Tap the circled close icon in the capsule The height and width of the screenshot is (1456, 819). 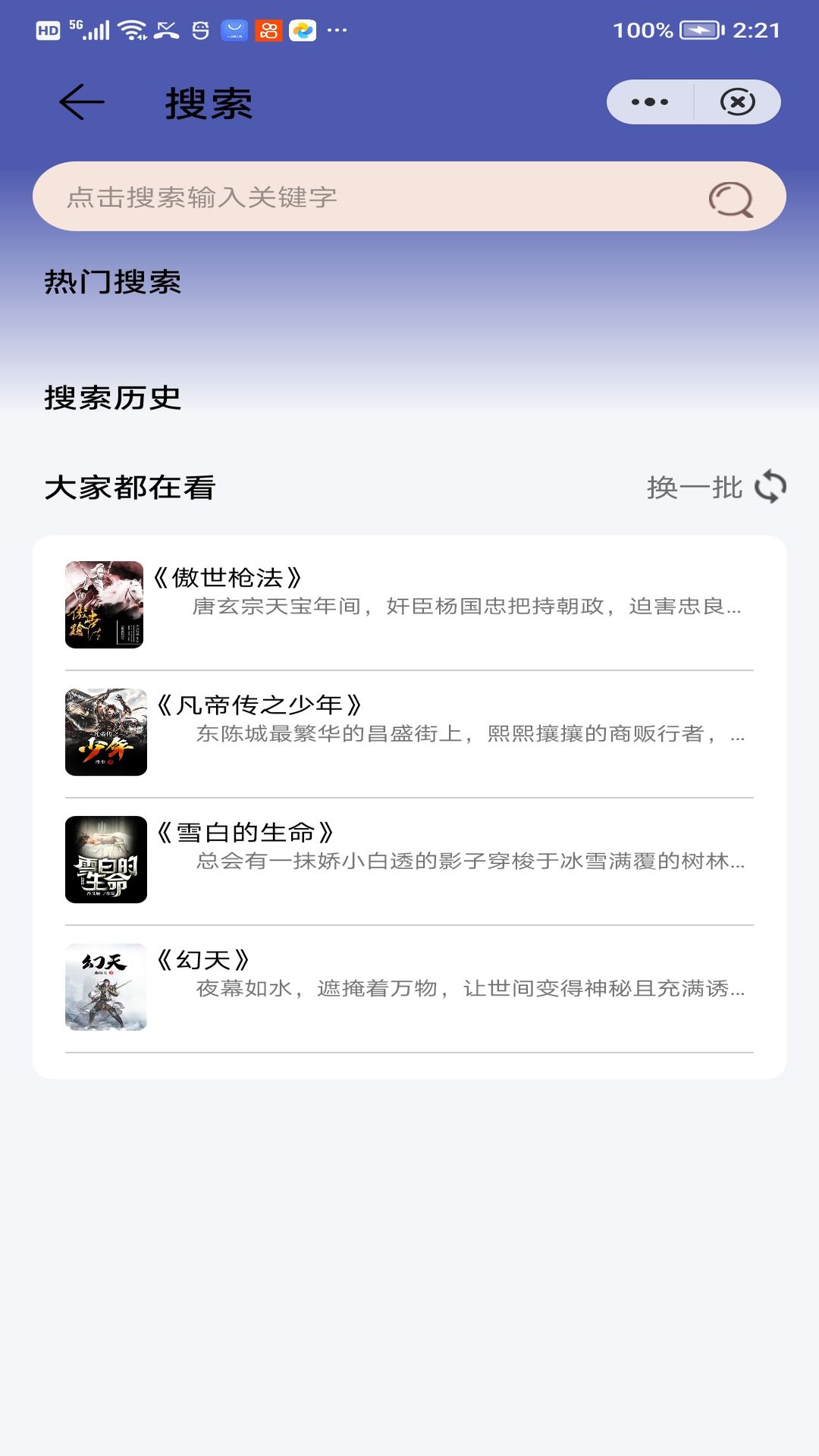pyautogui.click(x=736, y=101)
